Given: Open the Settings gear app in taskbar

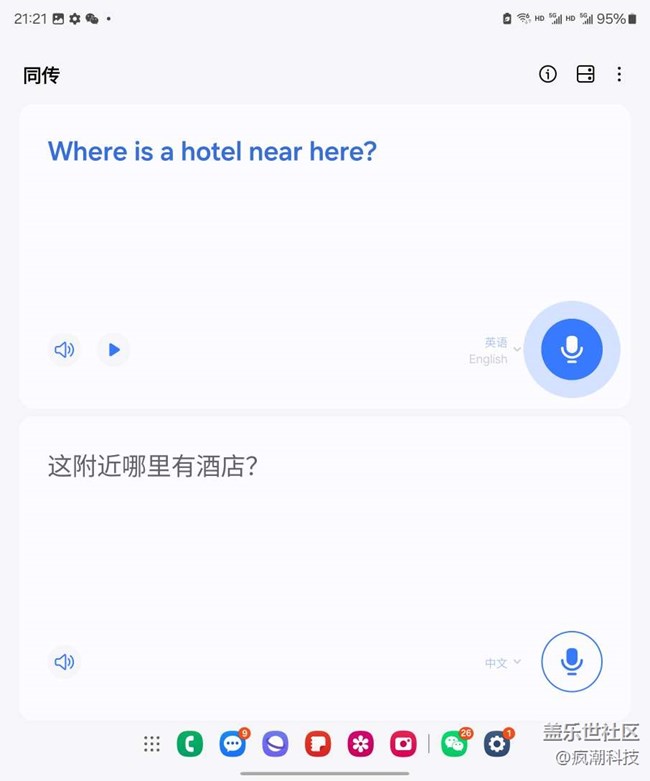Looking at the screenshot, I should click(x=497, y=744).
